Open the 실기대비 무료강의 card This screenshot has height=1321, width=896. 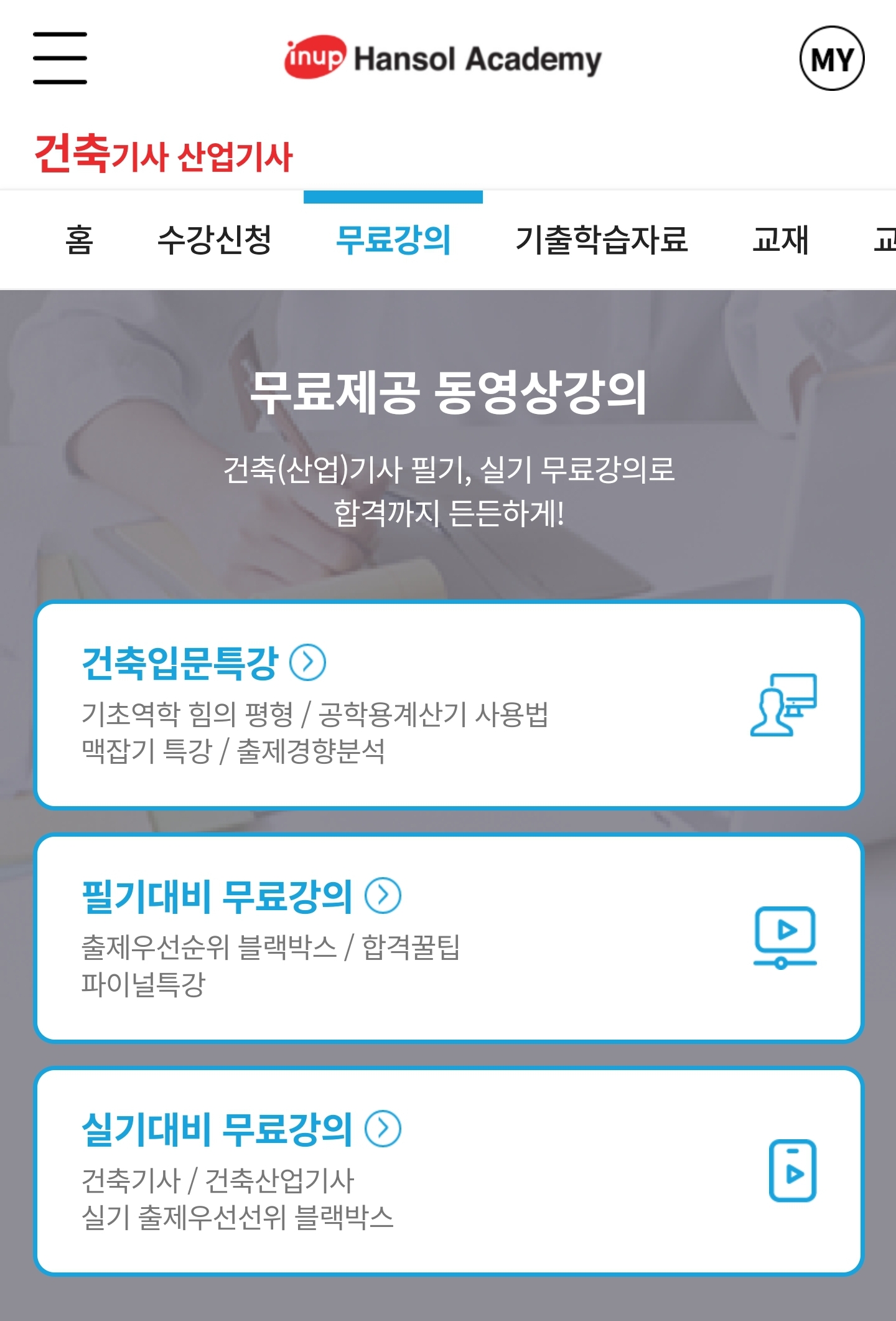pos(448,1170)
